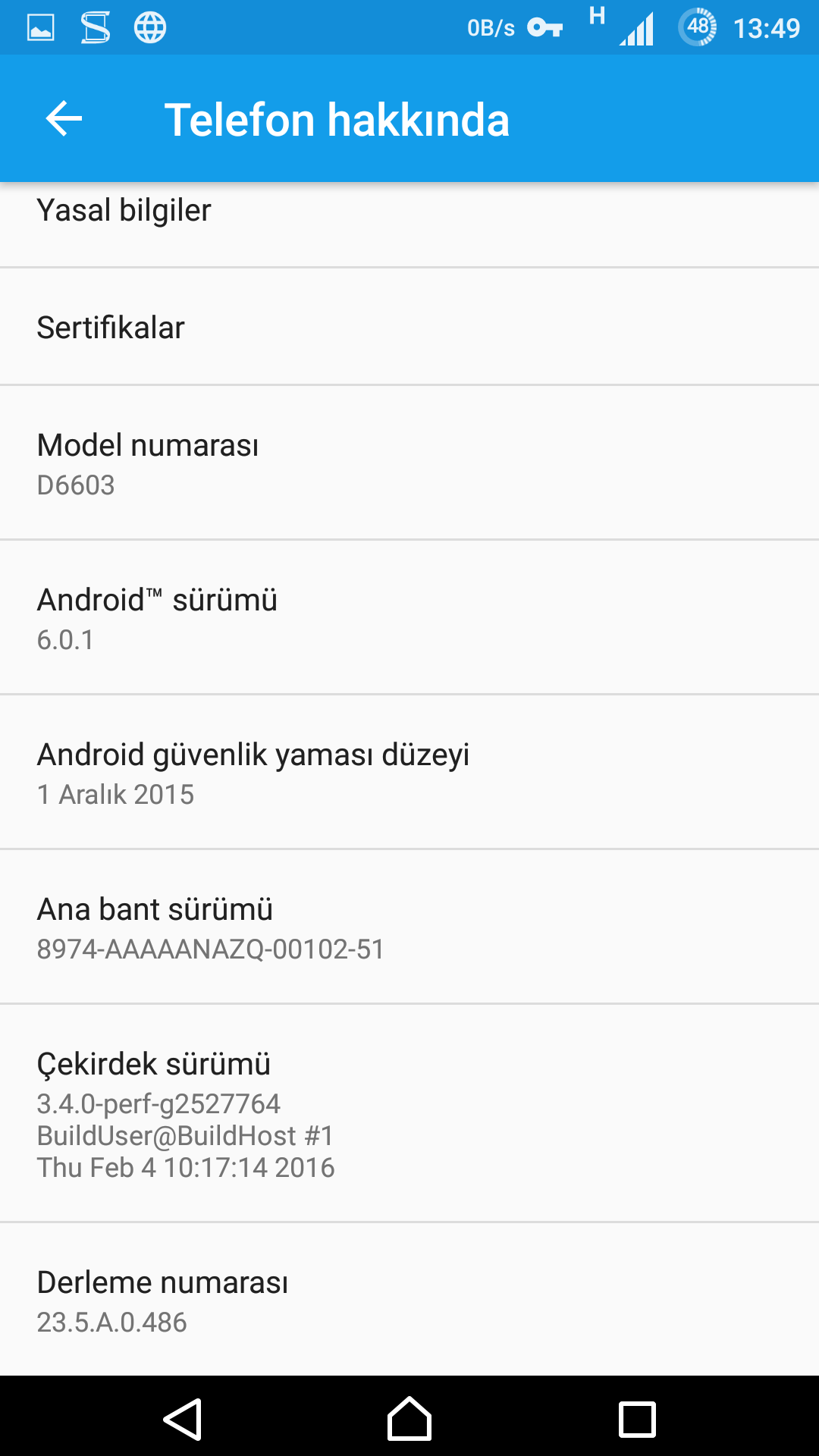Go to the home screen

click(x=409, y=1419)
